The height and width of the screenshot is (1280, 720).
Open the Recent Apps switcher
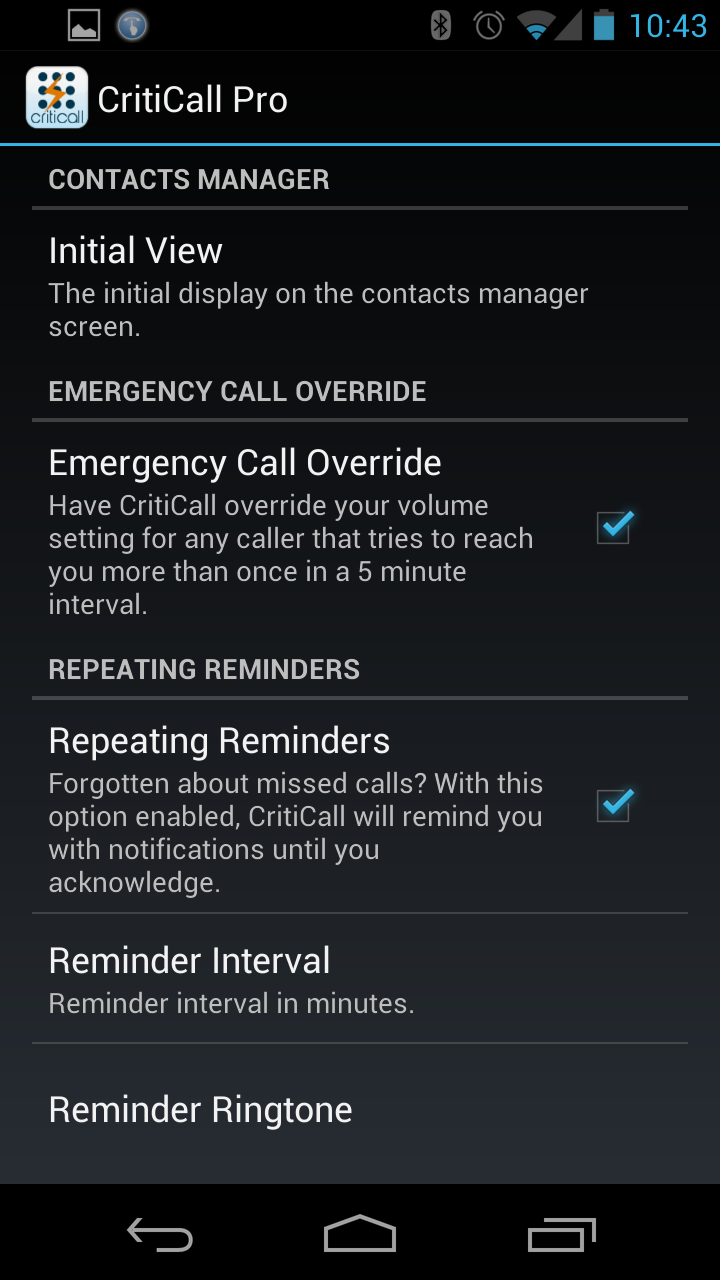(561, 1235)
